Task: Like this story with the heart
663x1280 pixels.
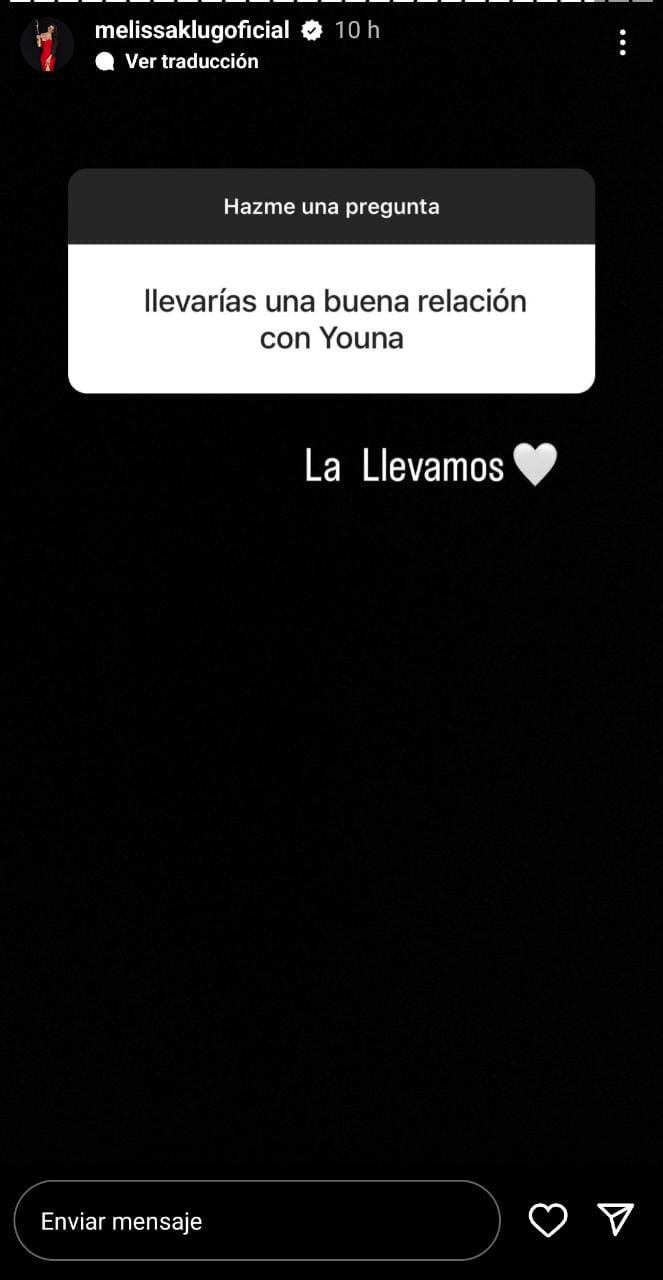Action: pyautogui.click(x=548, y=1220)
